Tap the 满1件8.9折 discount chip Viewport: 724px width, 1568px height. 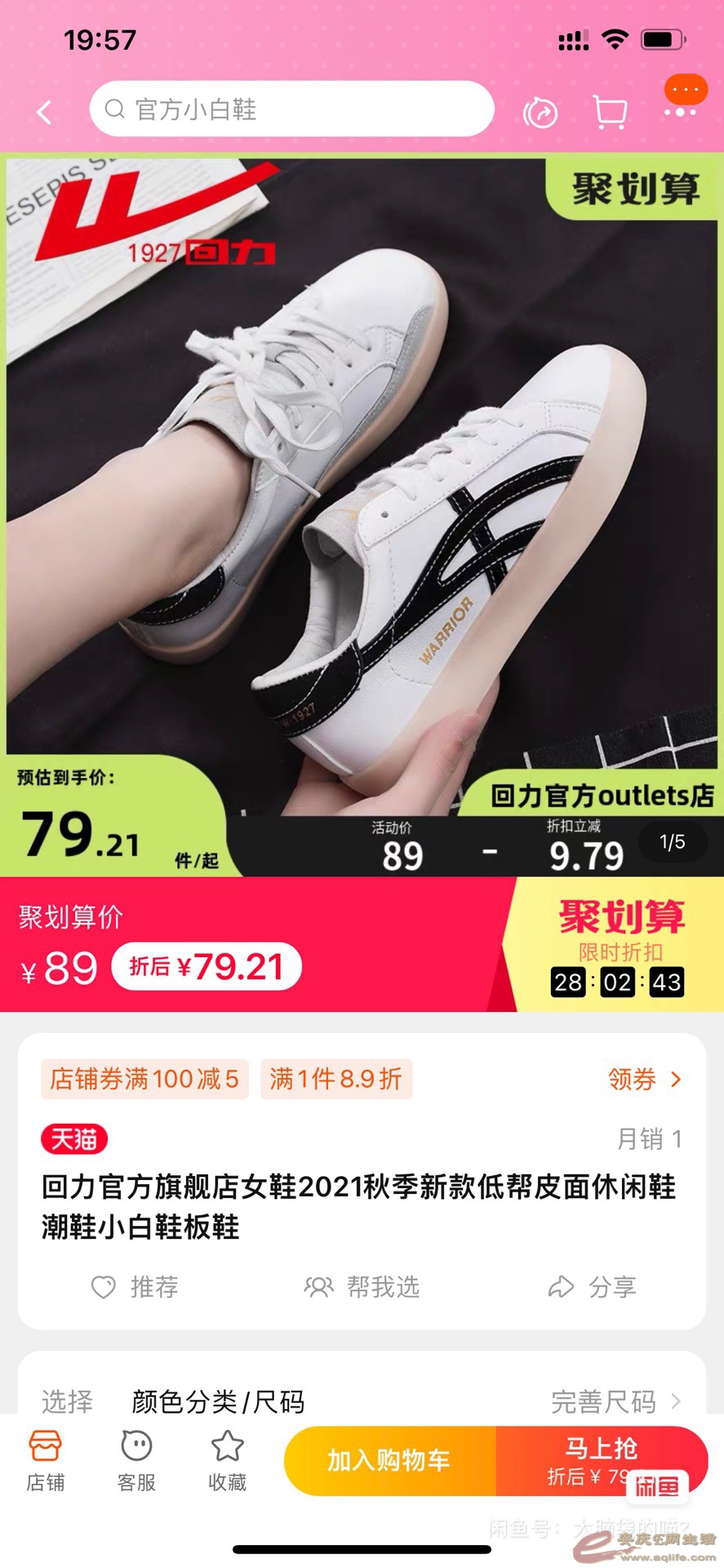tap(336, 1080)
